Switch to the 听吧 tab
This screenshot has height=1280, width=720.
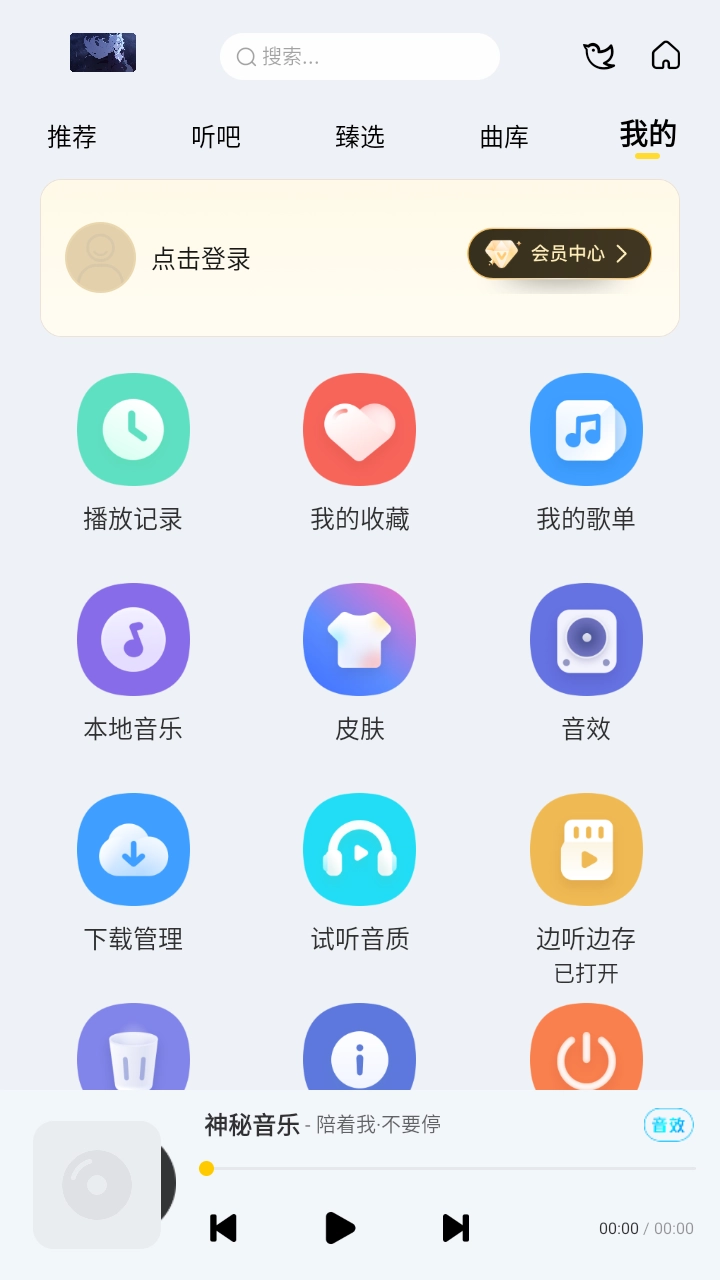point(216,137)
